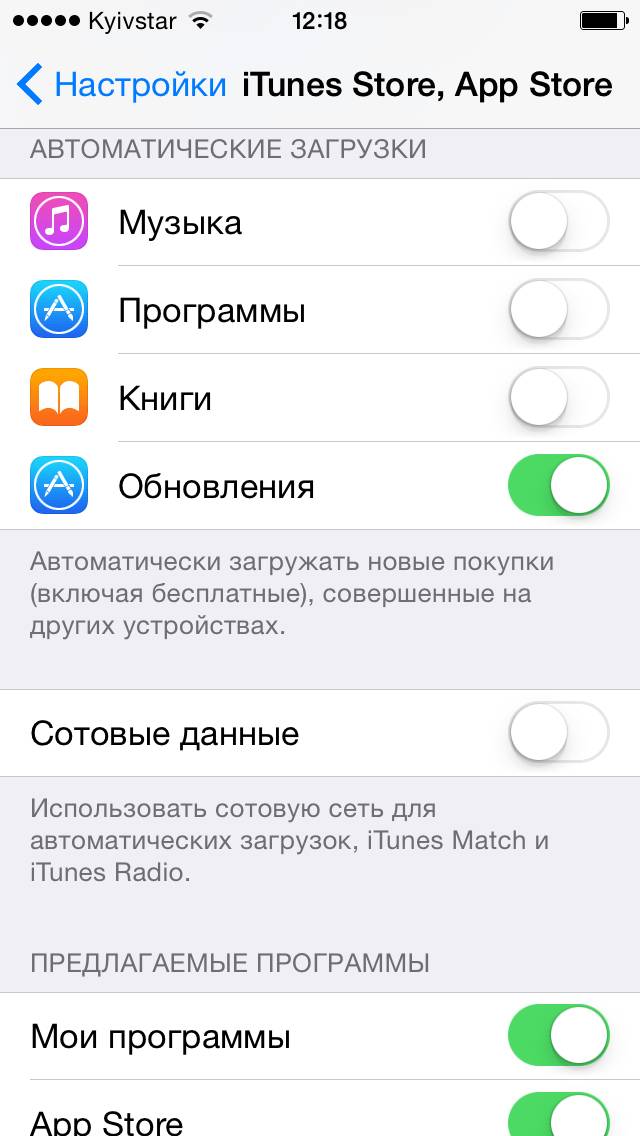
Task: Enable automatic downloads for Книги
Action: [558, 398]
